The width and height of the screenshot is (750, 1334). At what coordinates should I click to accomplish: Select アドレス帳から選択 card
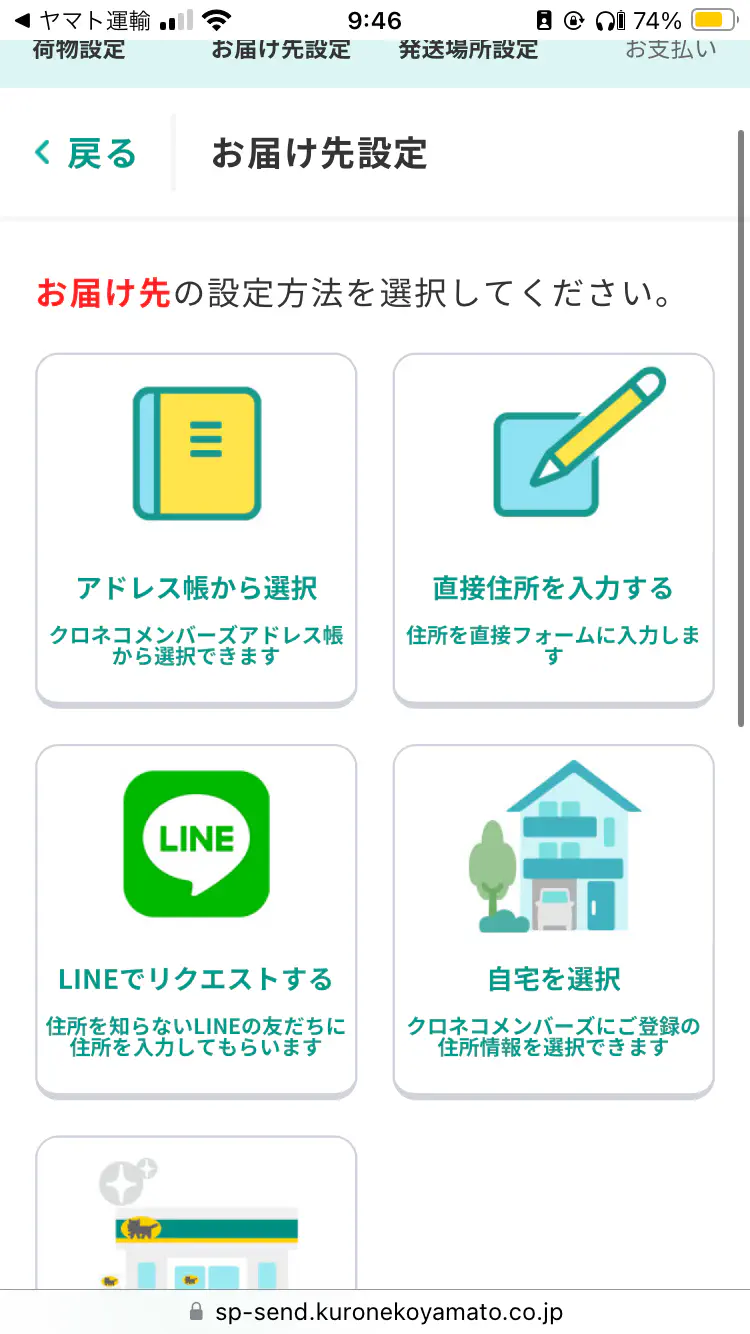pyautogui.click(x=196, y=528)
